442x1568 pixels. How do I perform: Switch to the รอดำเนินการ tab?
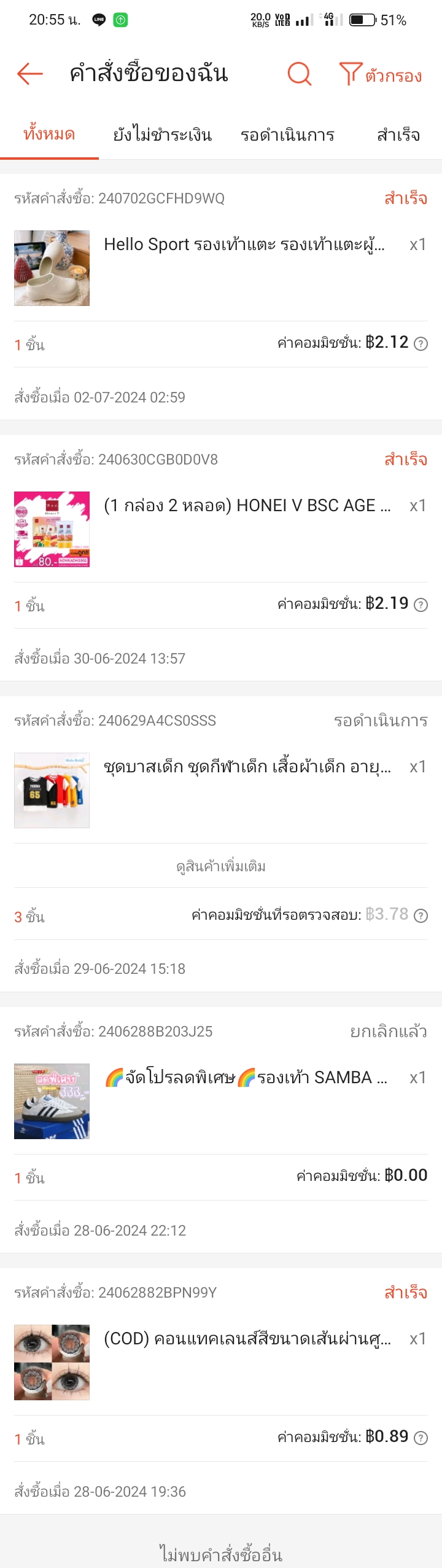(287, 135)
